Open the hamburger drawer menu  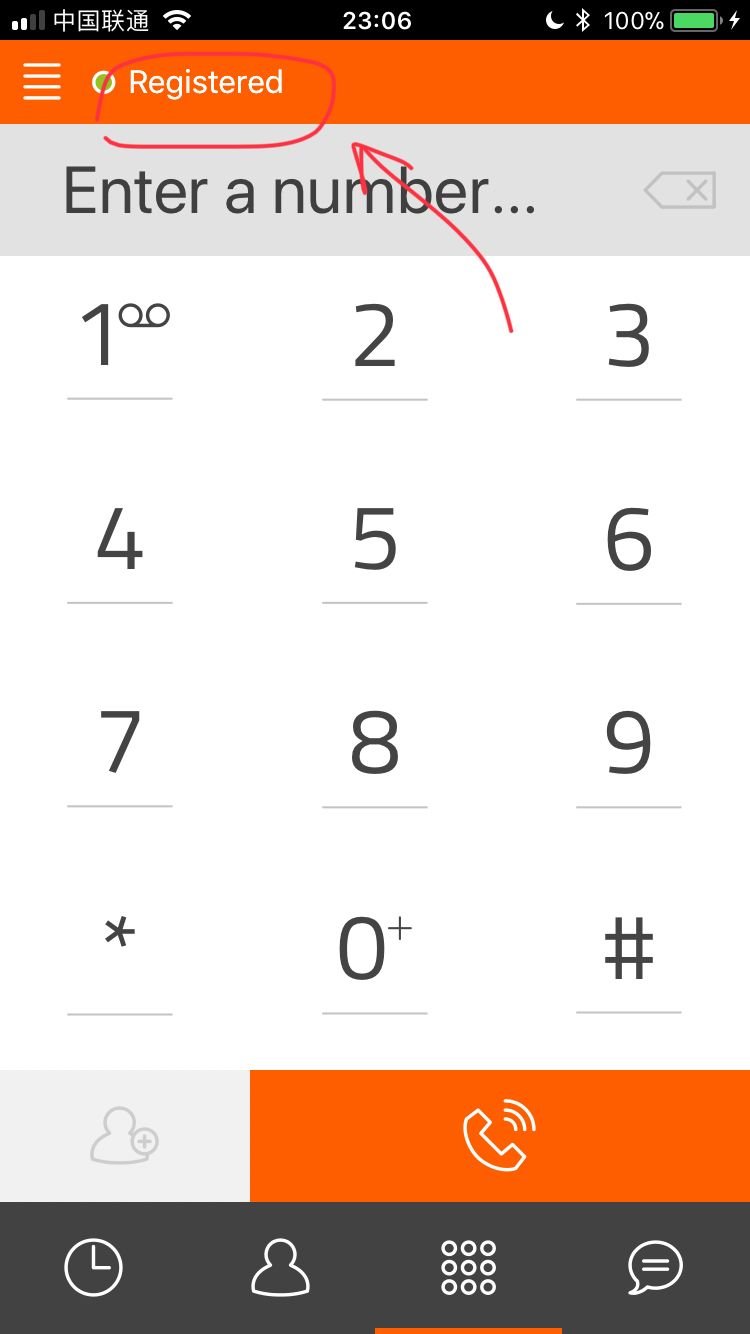(x=42, y=82)
